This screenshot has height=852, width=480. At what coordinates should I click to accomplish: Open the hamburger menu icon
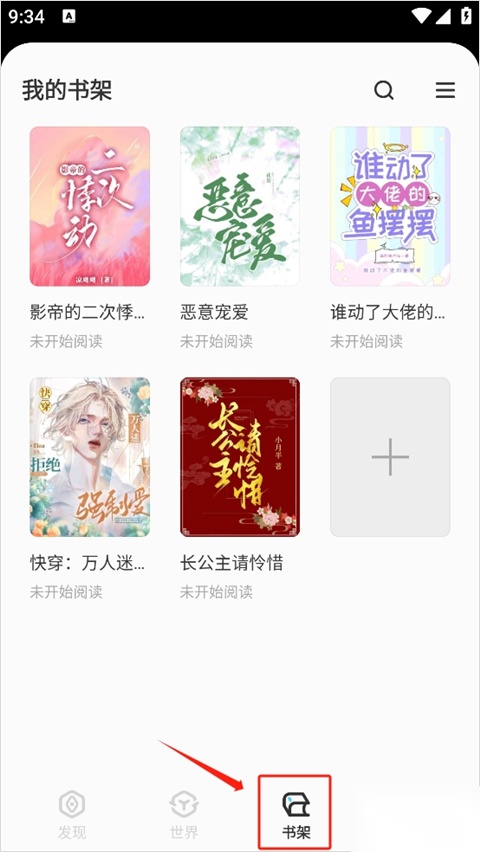[x=445, y=90]
